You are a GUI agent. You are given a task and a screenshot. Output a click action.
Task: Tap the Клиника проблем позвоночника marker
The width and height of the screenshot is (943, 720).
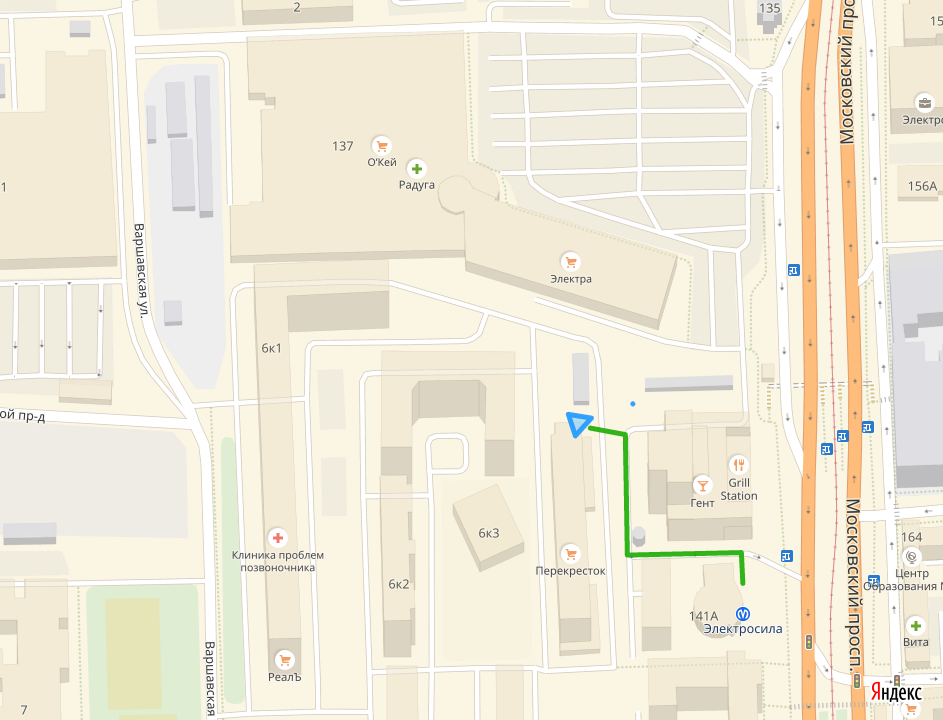[277, 537]
